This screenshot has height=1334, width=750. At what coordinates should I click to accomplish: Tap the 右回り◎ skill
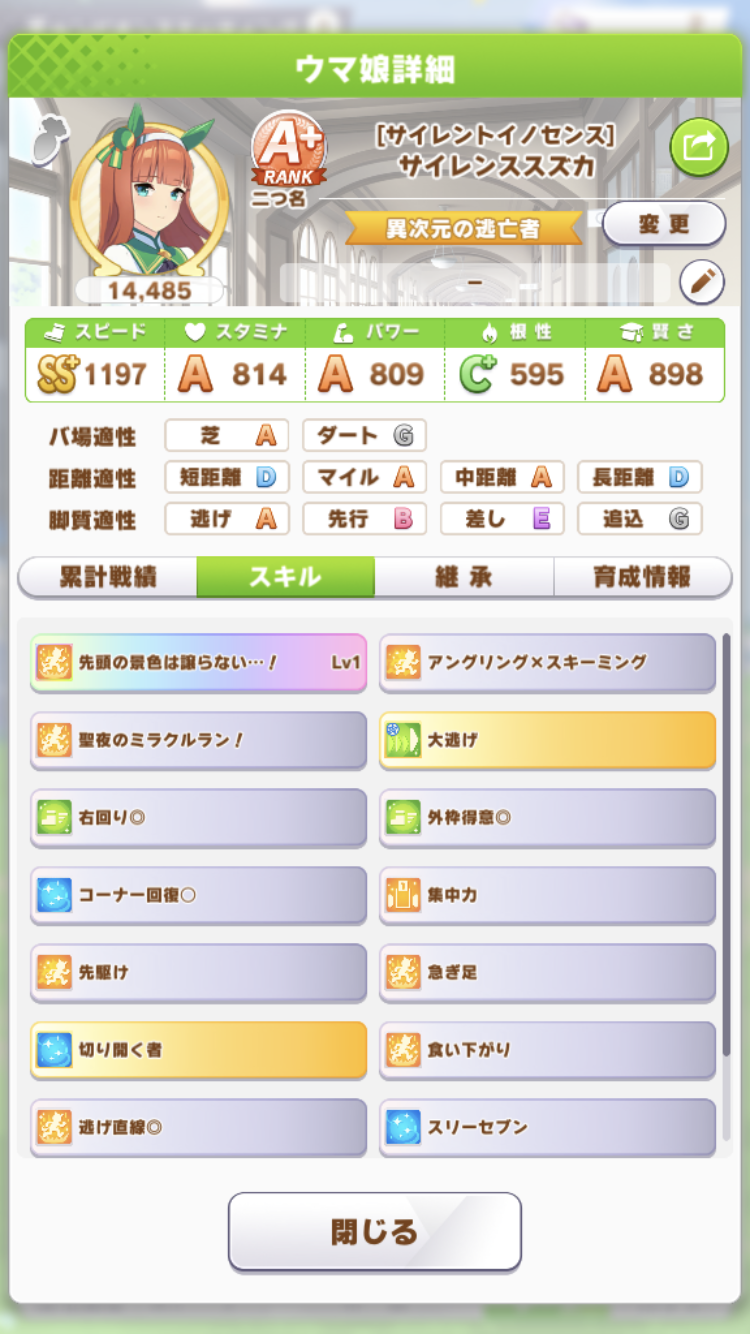click(x=198, y=817)
